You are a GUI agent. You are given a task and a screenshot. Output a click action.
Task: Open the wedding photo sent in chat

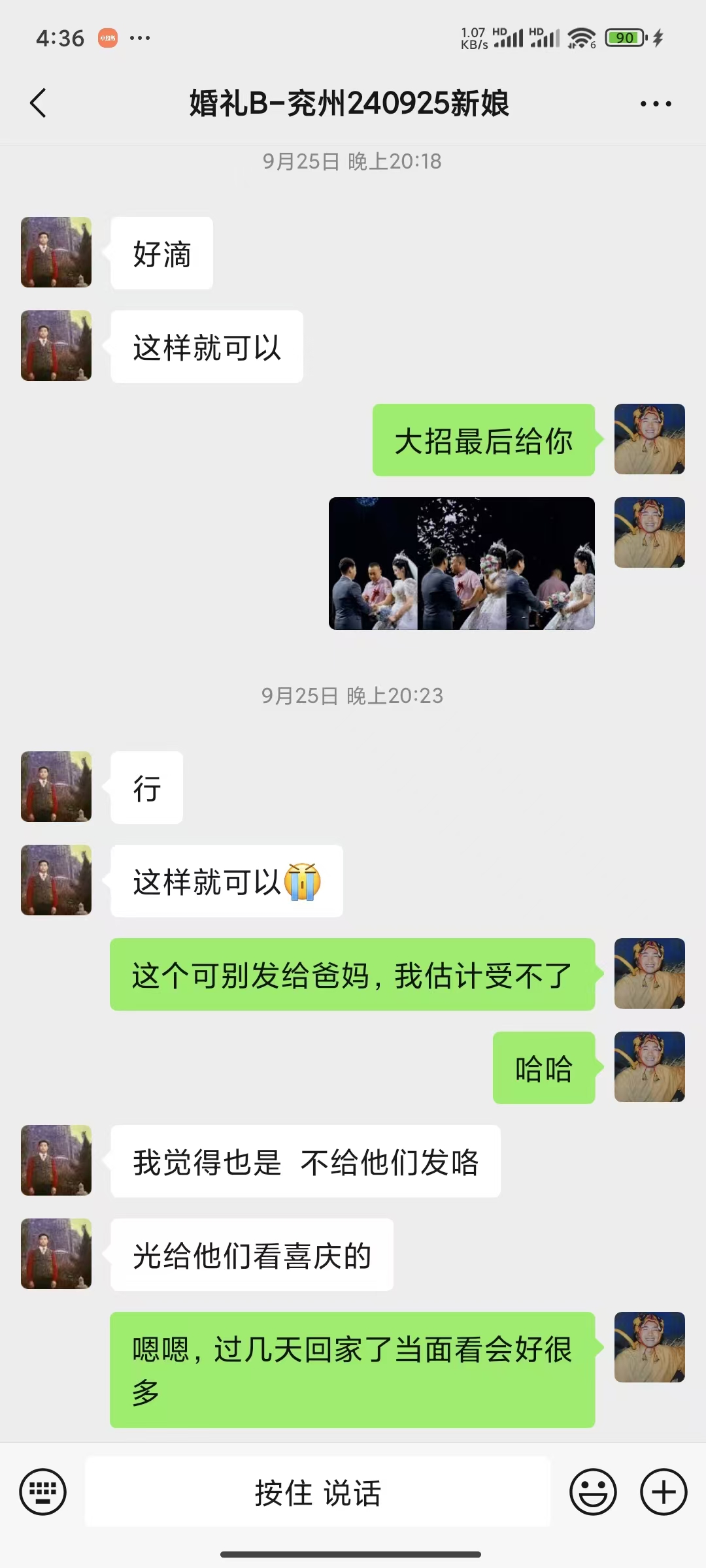(462, 563)
